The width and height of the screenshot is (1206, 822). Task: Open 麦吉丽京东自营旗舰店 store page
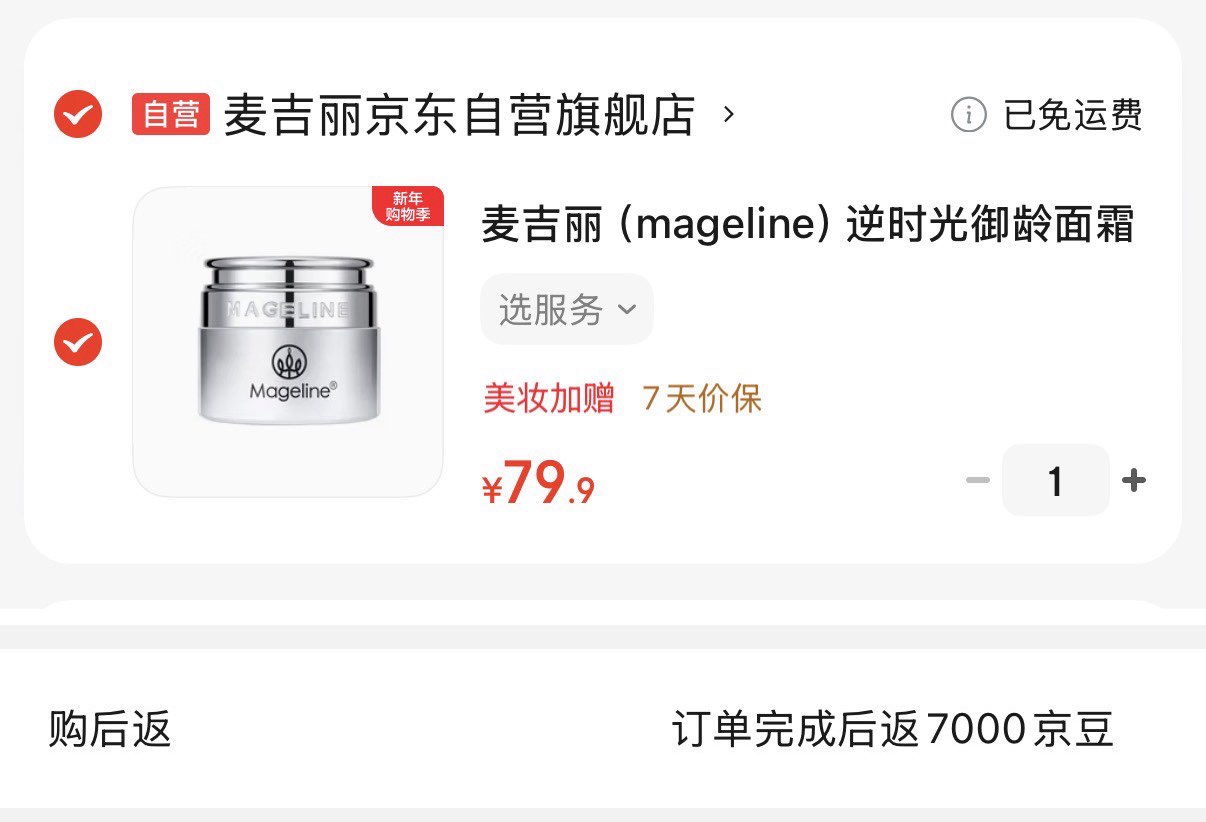point(458,115)
